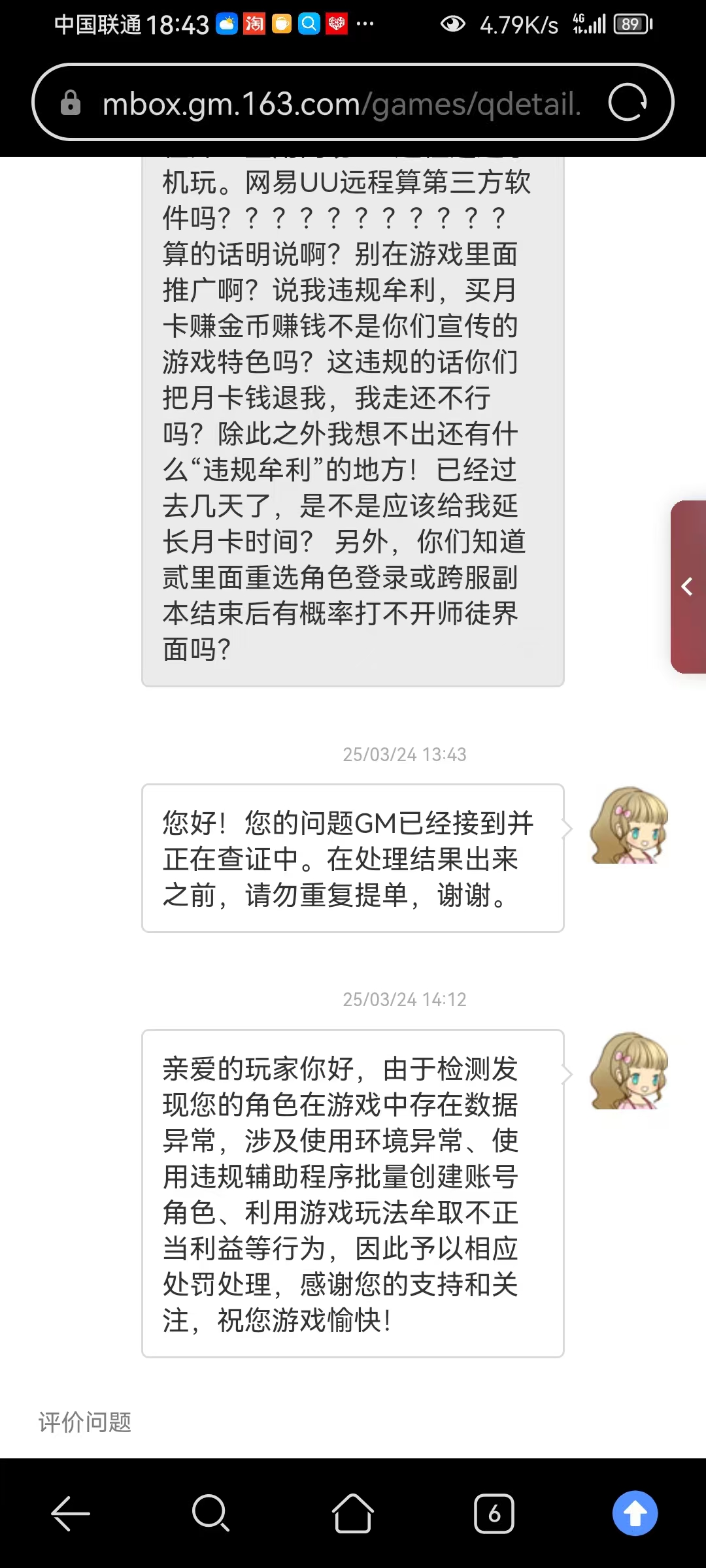Go back to previous page
The height and width of the screenshot is (1568, 706).
point(71,1513)
